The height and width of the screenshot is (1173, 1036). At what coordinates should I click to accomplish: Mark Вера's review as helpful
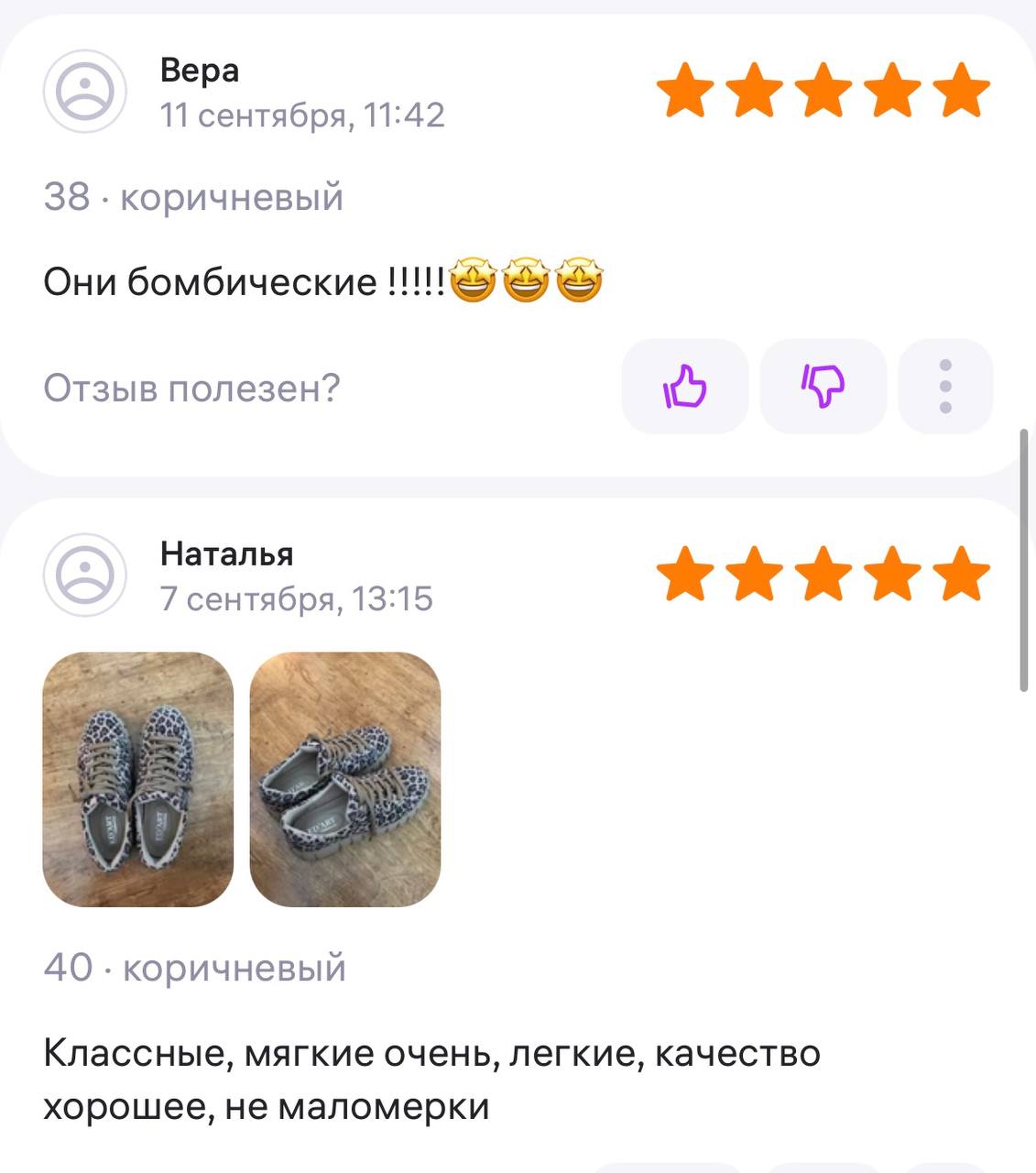(x=684, y=387)
